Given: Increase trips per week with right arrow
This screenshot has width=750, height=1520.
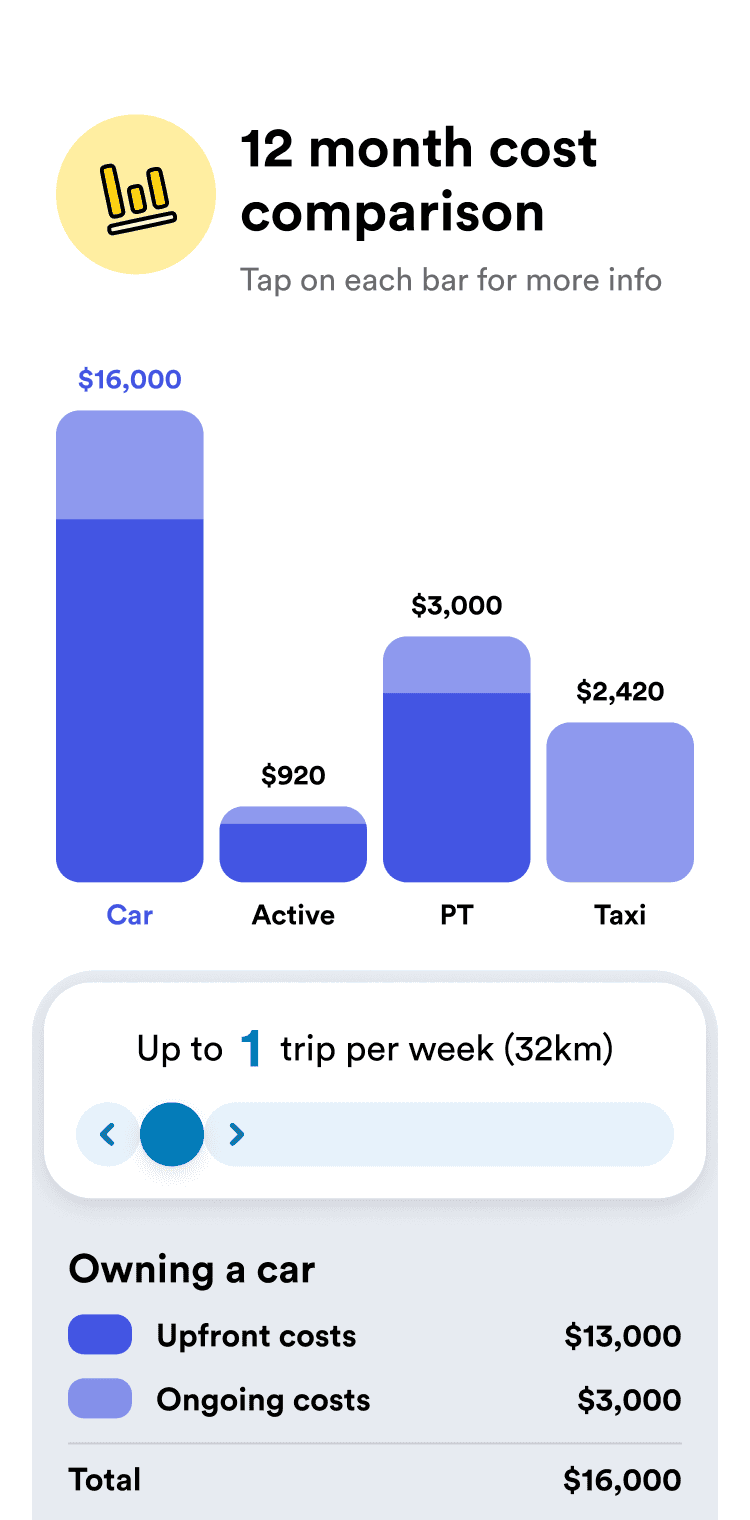Looking at the screenshot, I should tap(237, 1134).
